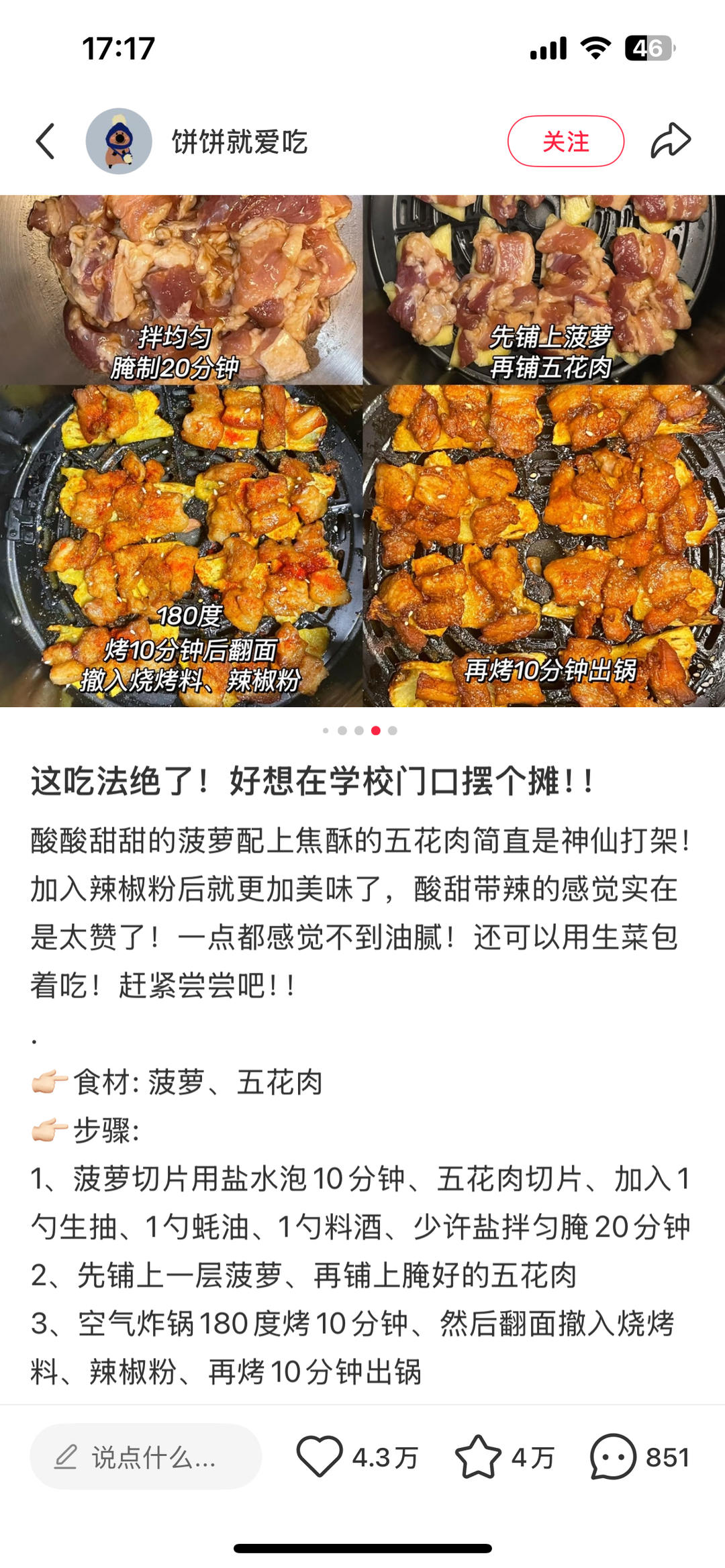This screenshot has width=725, height=1568.
Task: Like the post with the heart icon
Action: [320, 1457]
